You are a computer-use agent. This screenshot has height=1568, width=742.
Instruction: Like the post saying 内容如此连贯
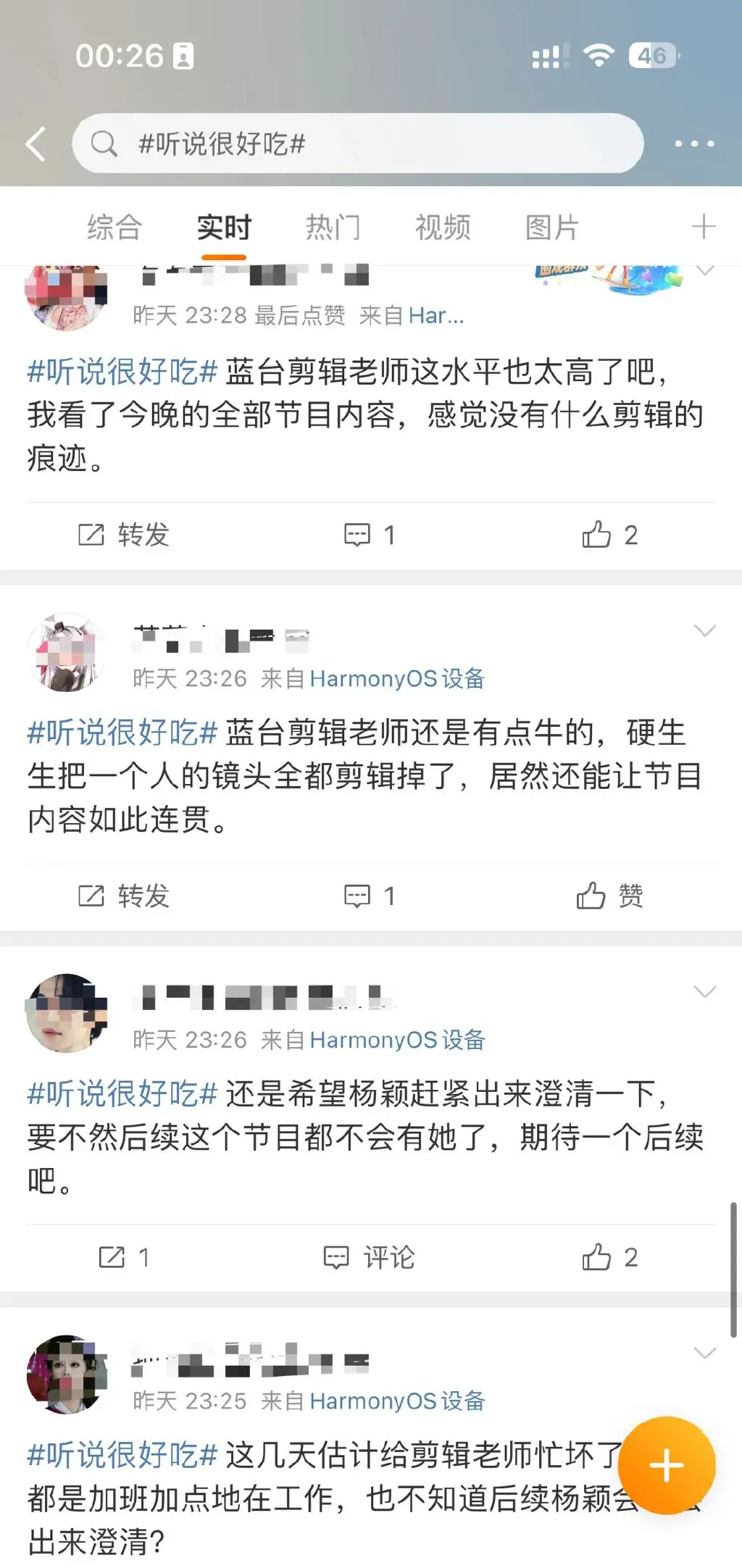pyautogui.click(x=609, y=896)
